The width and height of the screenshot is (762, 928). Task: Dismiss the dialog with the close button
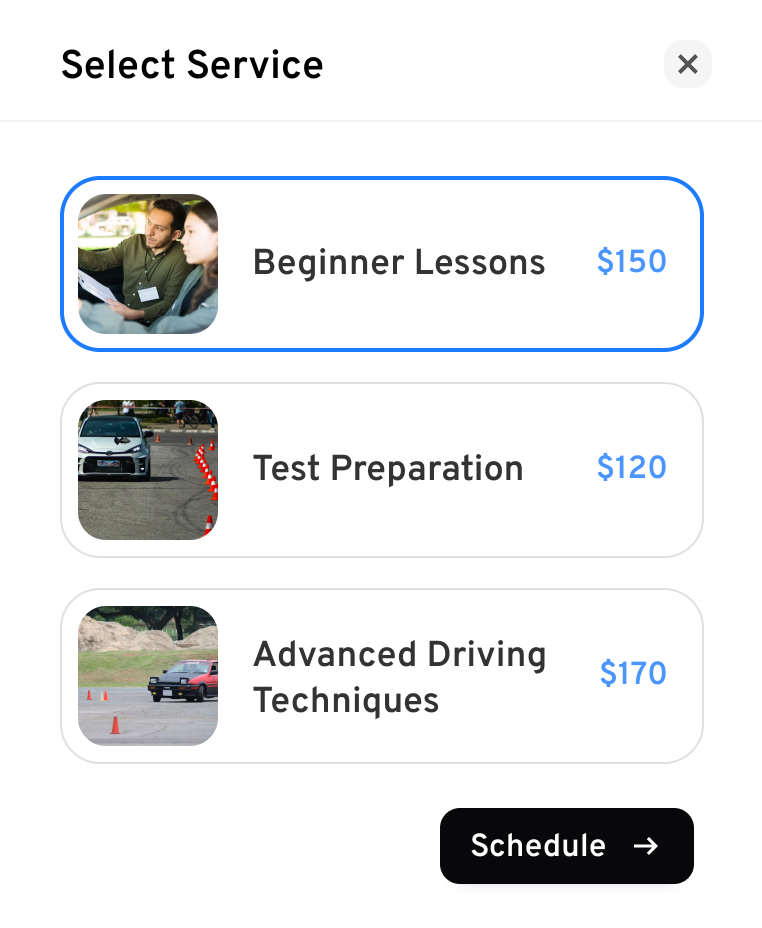click(688, 64)
